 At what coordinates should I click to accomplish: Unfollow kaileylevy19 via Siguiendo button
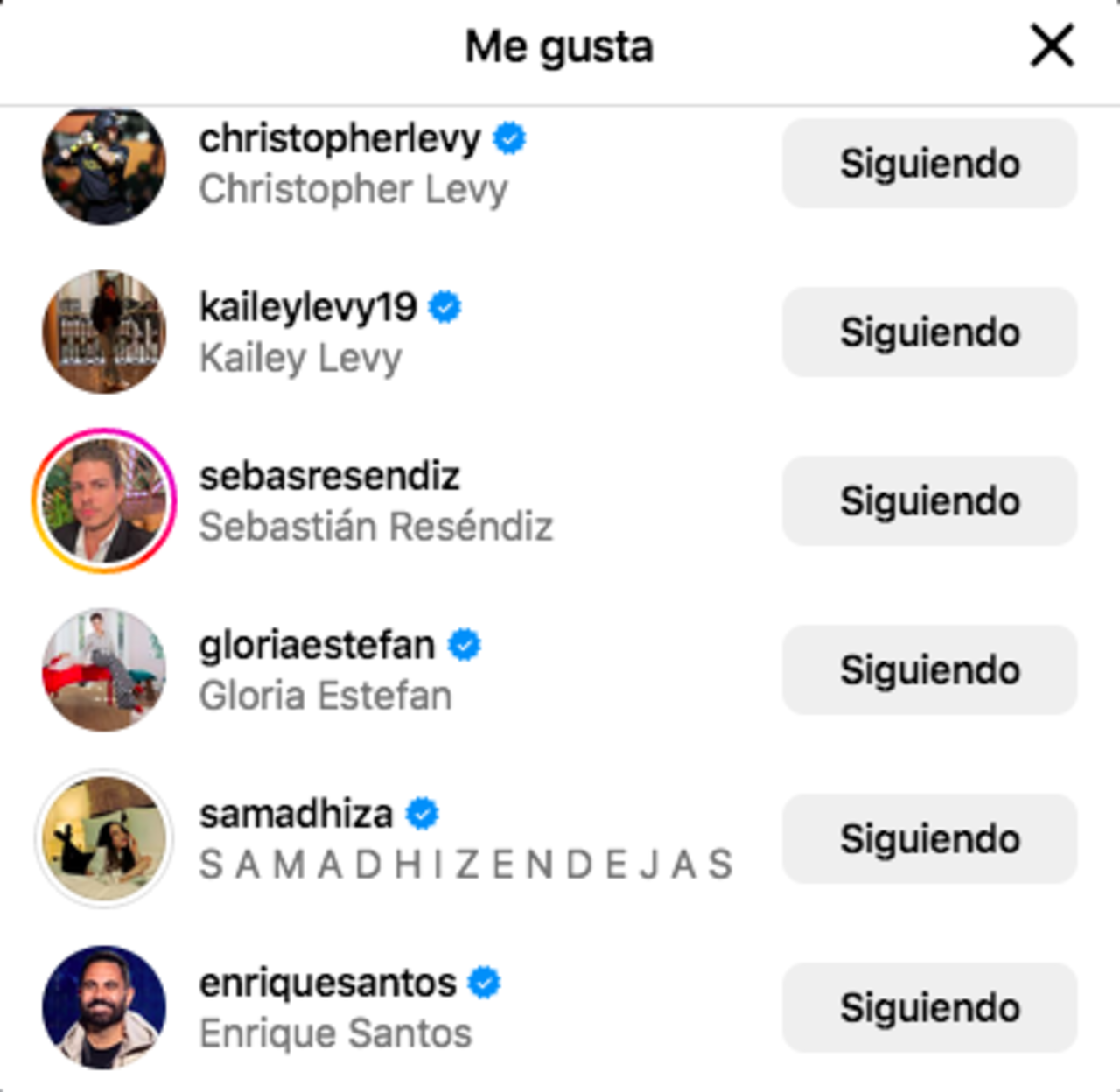pyautogui.click(x=929, y=332)
